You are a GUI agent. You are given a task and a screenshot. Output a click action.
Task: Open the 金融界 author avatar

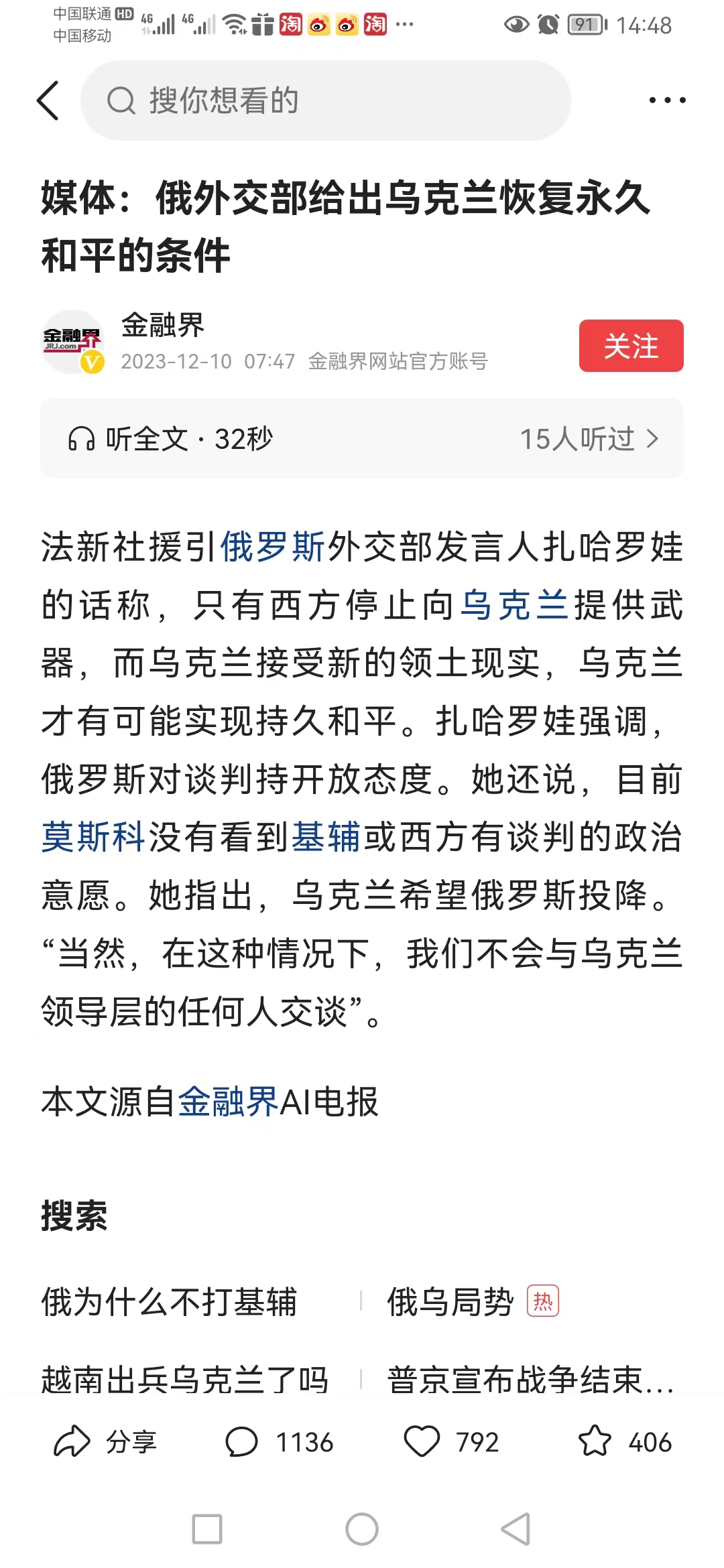coord(72,342)
